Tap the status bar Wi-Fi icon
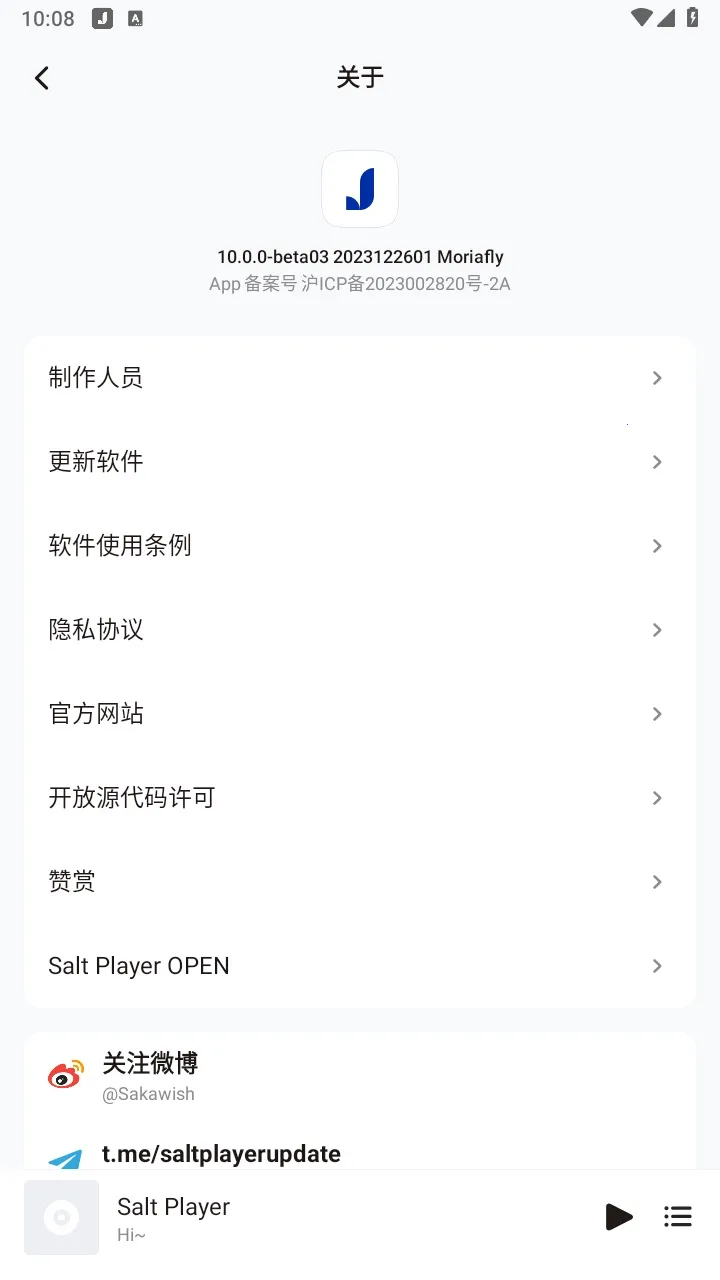The height and width of the screenshot is (1280, 720). pyautogui.click(x=641, y=17)
